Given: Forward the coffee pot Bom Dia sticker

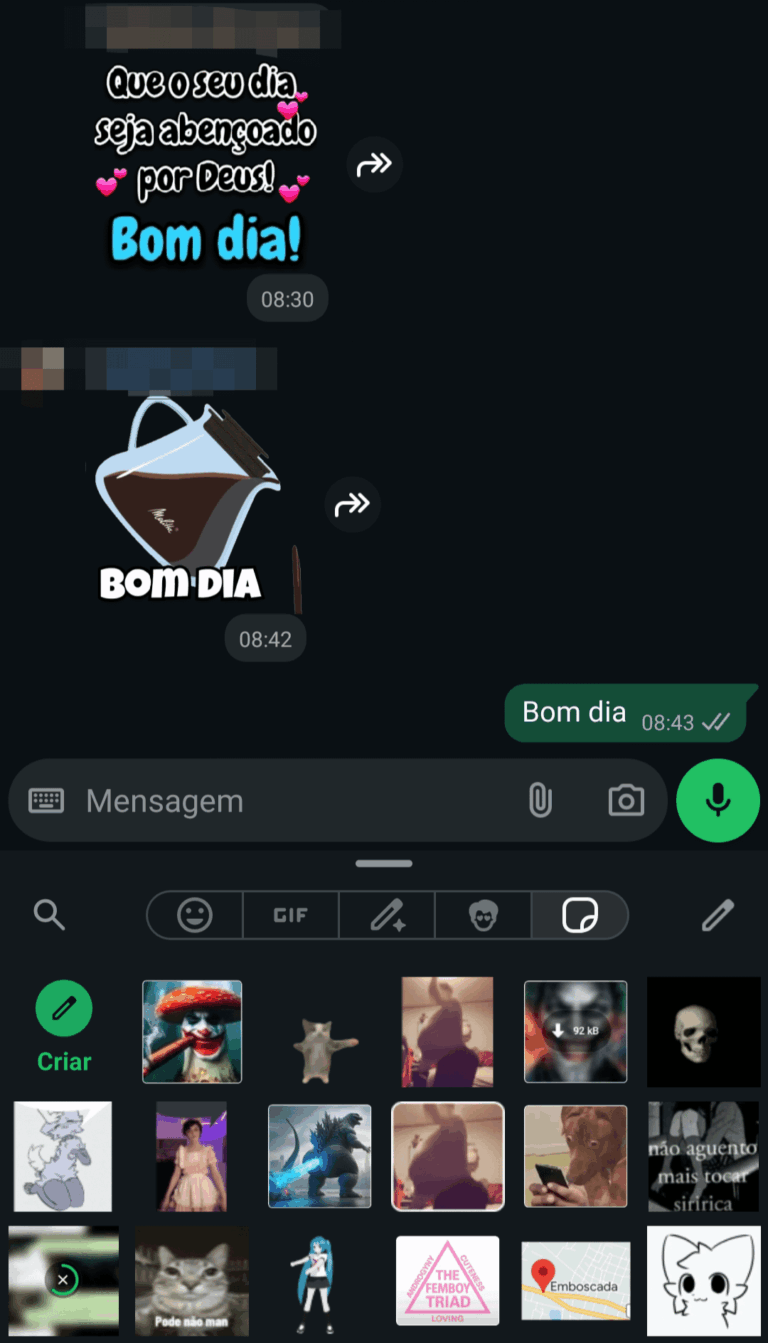Looking at the screenshot, I should pyautogui.click(x=352, y=505).
